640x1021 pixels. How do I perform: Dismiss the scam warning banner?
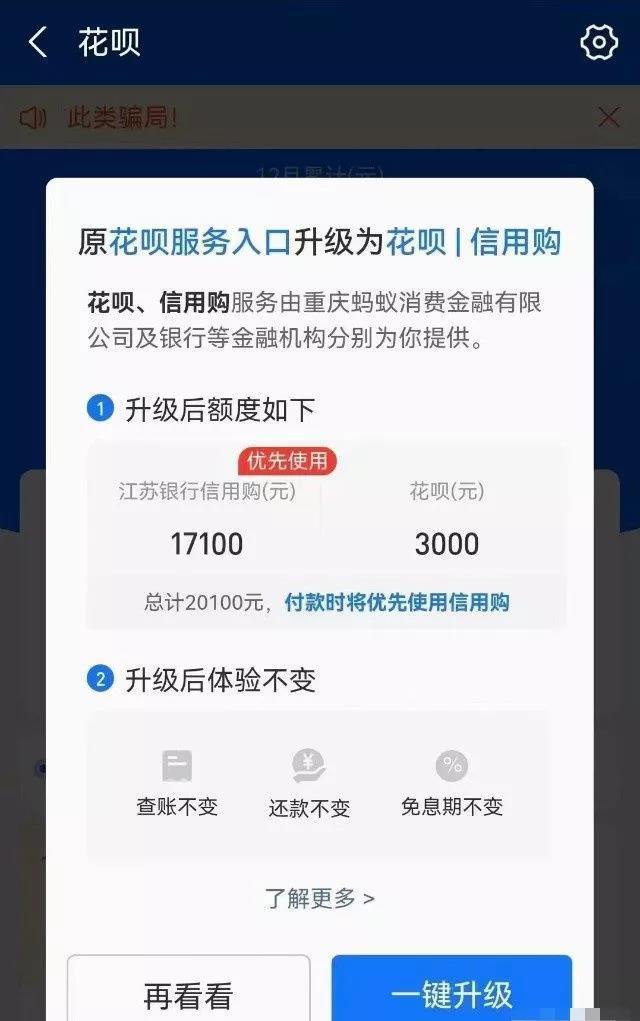[608, 117]
